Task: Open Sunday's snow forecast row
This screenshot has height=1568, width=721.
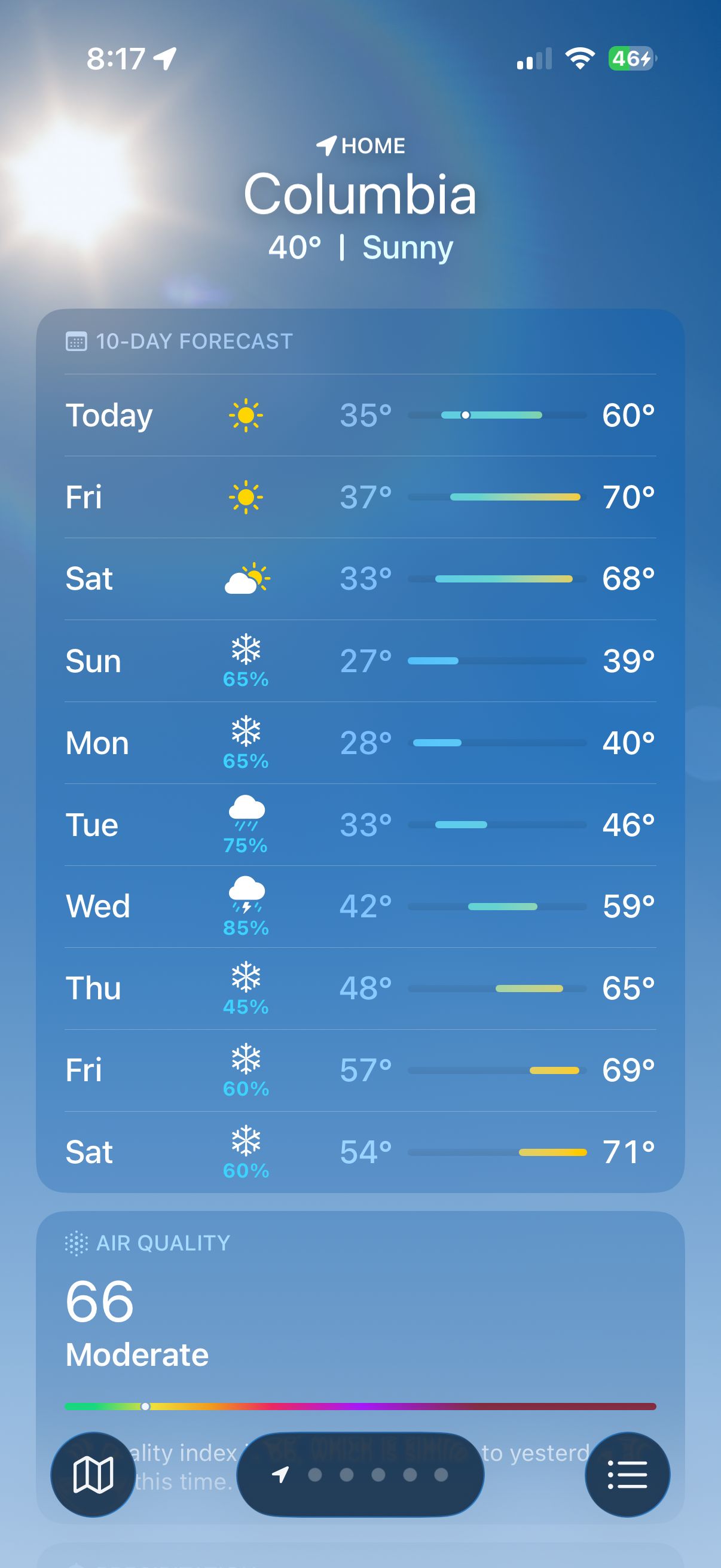Action: point(360,661)
